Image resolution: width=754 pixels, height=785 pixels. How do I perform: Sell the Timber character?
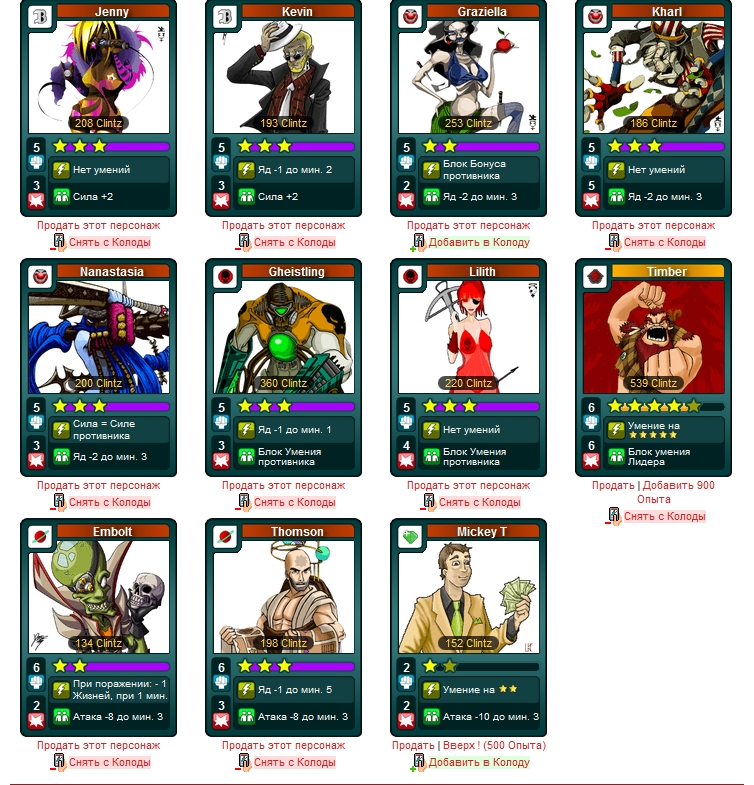pyautogui.click(x=612, y=486)
